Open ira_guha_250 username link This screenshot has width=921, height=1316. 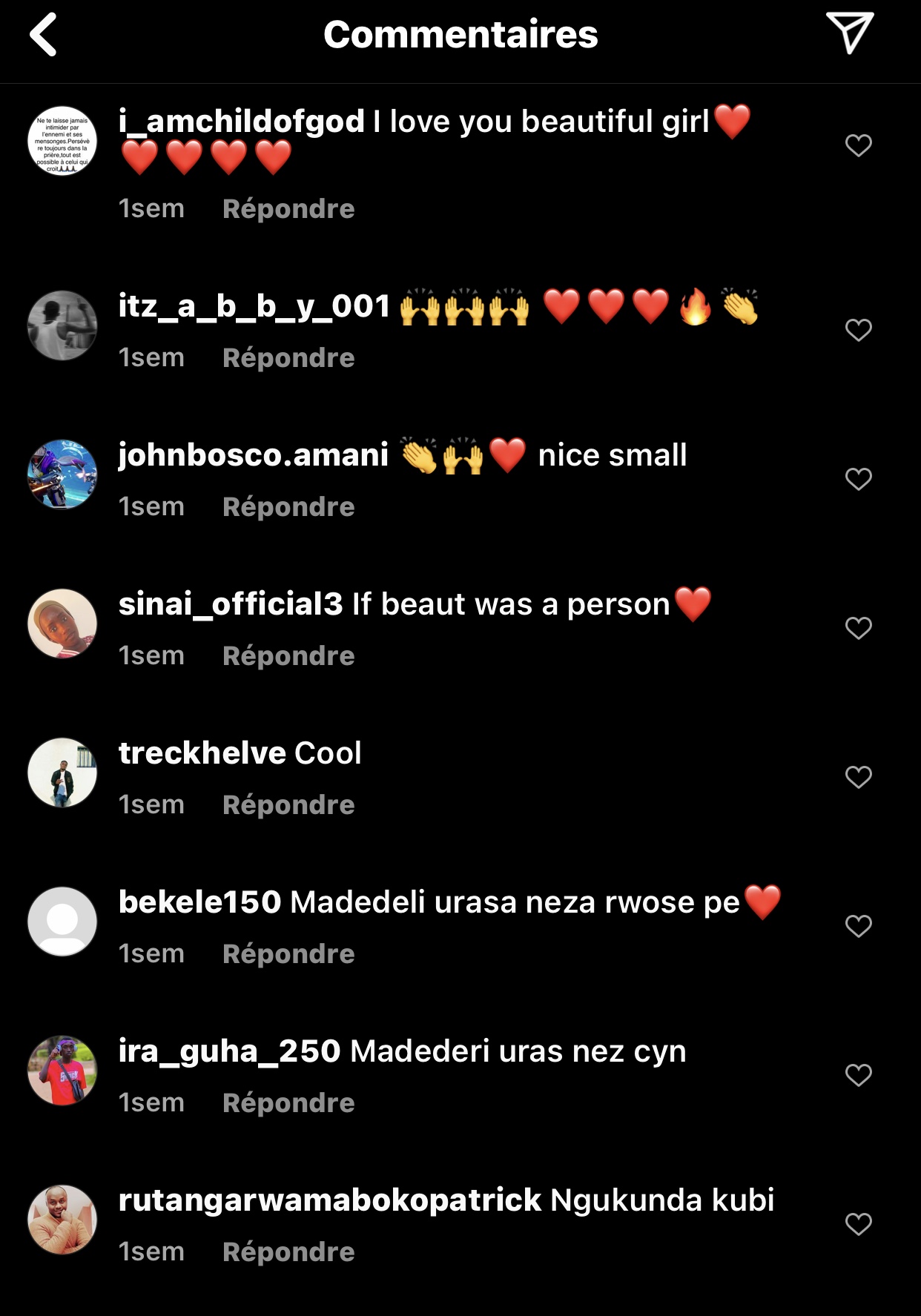[x=229, y=1051]
